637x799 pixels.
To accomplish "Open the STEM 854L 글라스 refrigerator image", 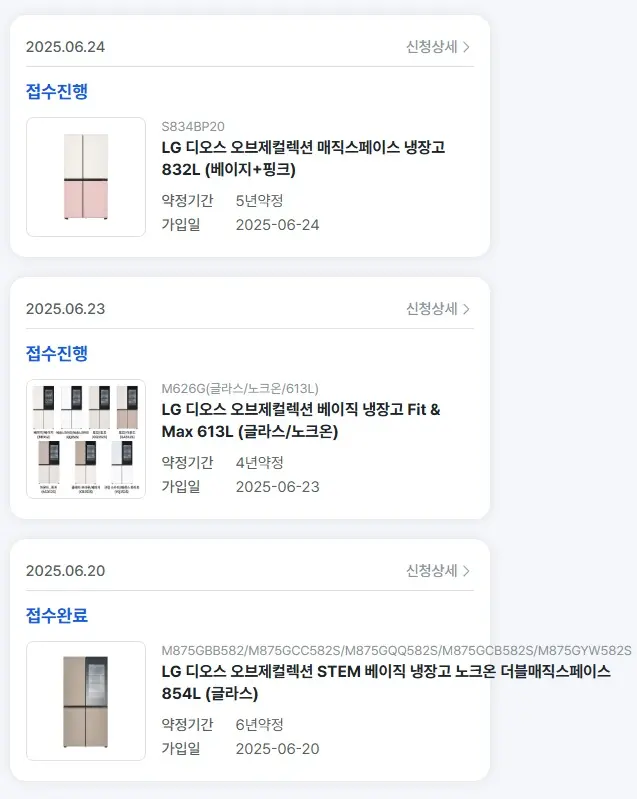I will click(86, 701).
